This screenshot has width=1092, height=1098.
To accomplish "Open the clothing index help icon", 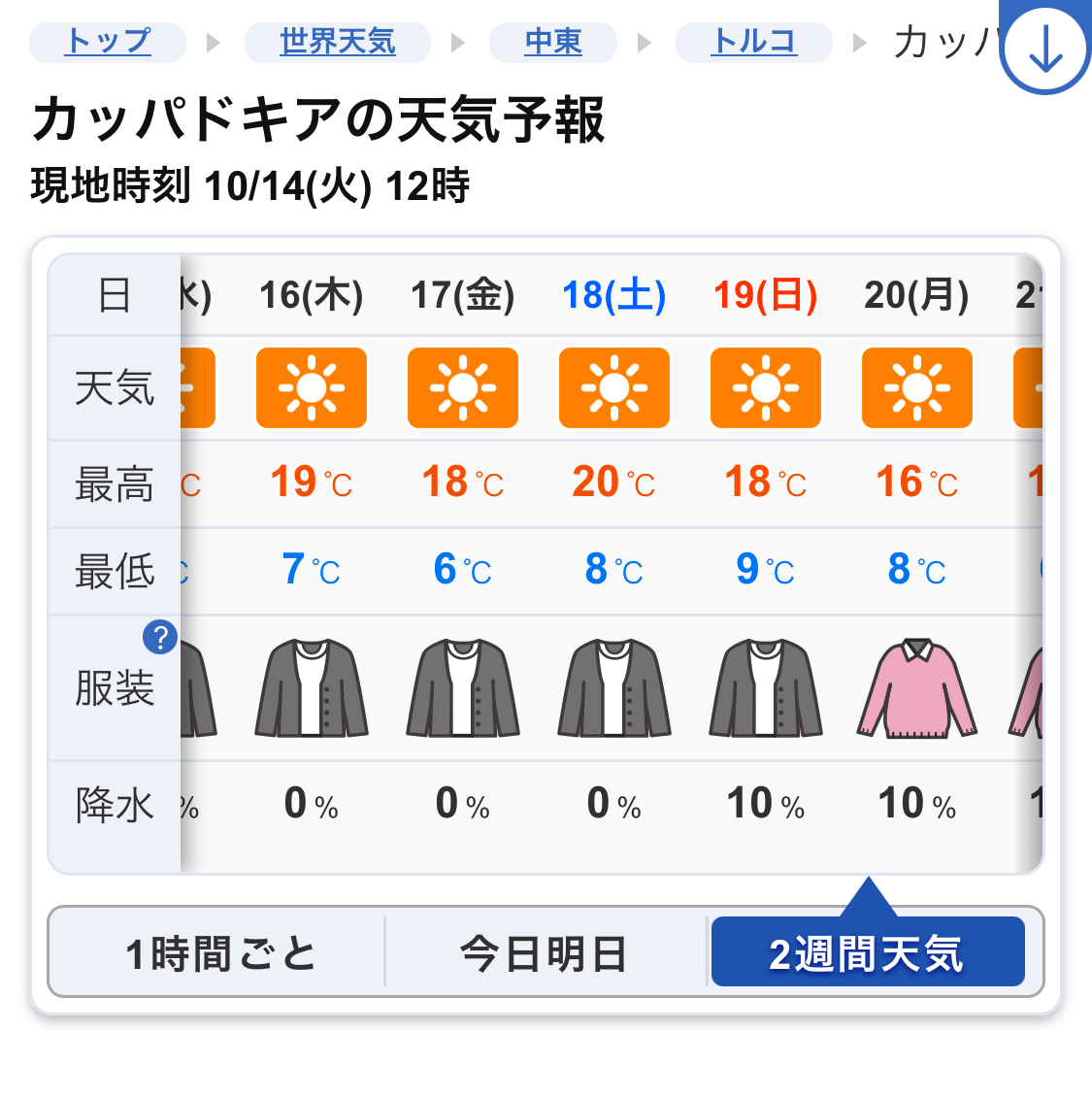I will coord(160,638).
